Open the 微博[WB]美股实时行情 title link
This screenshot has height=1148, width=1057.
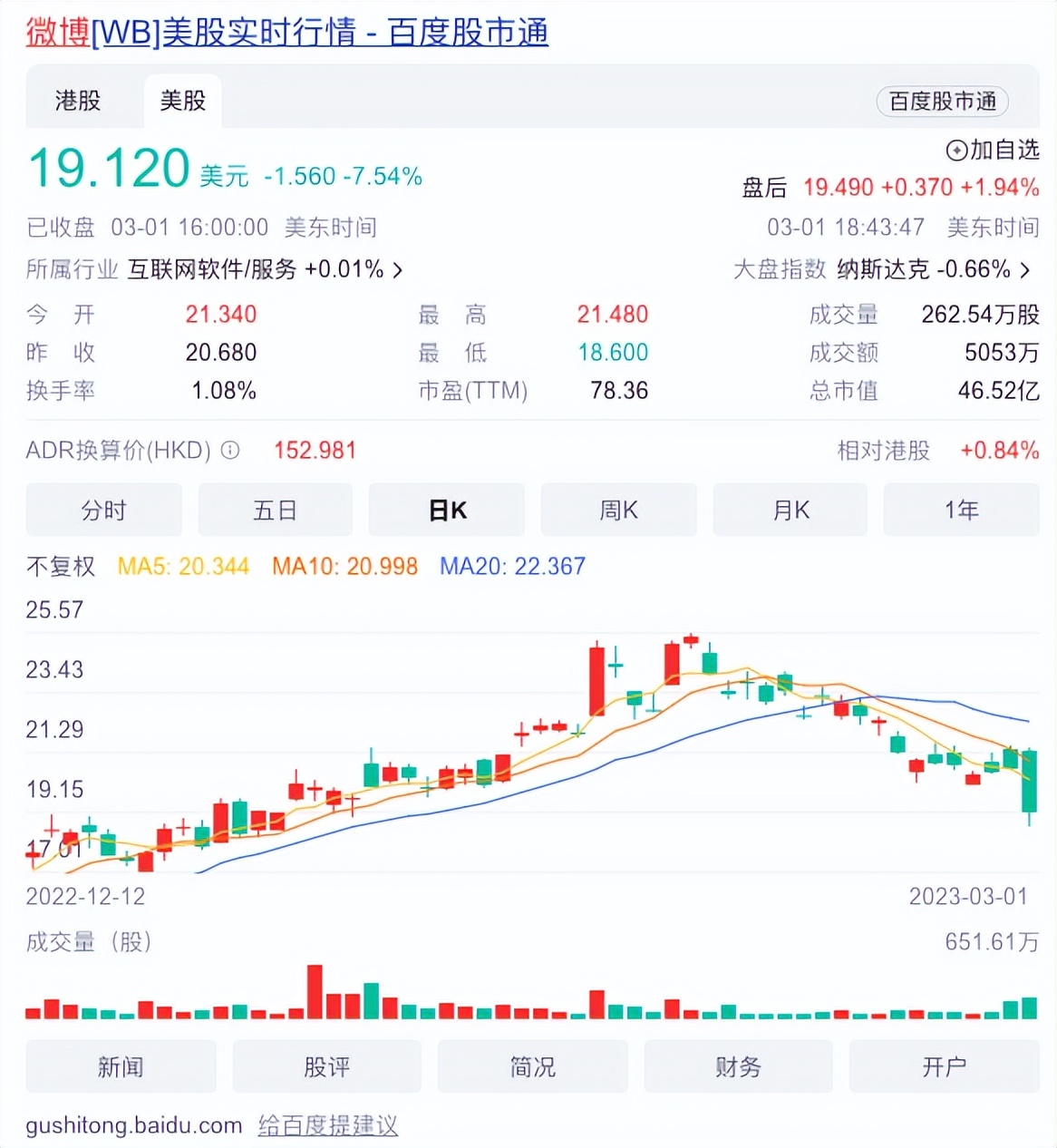tap(286, 33)
